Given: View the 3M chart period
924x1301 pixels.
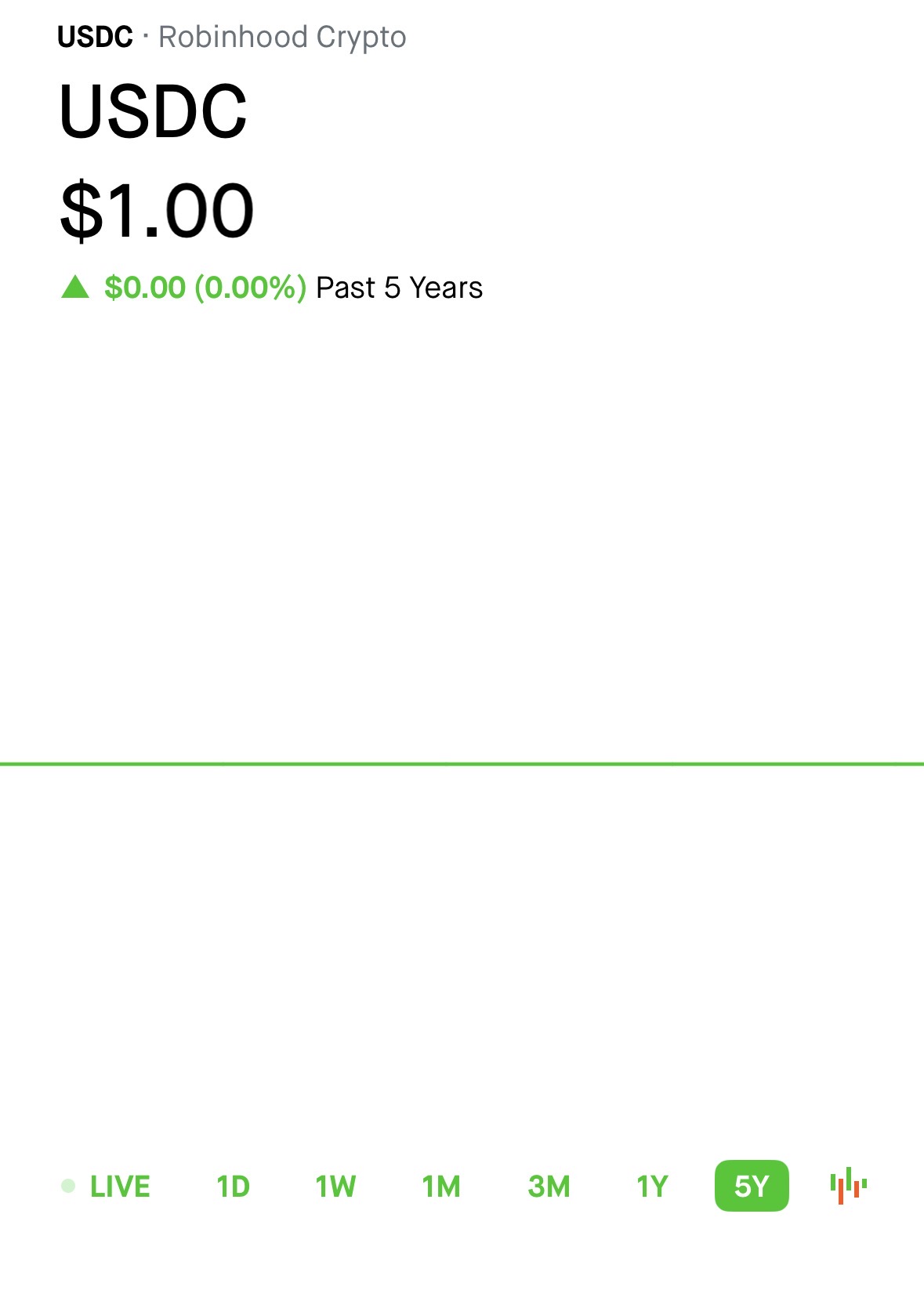Looking at the screenshot, I should point(549,1186).
